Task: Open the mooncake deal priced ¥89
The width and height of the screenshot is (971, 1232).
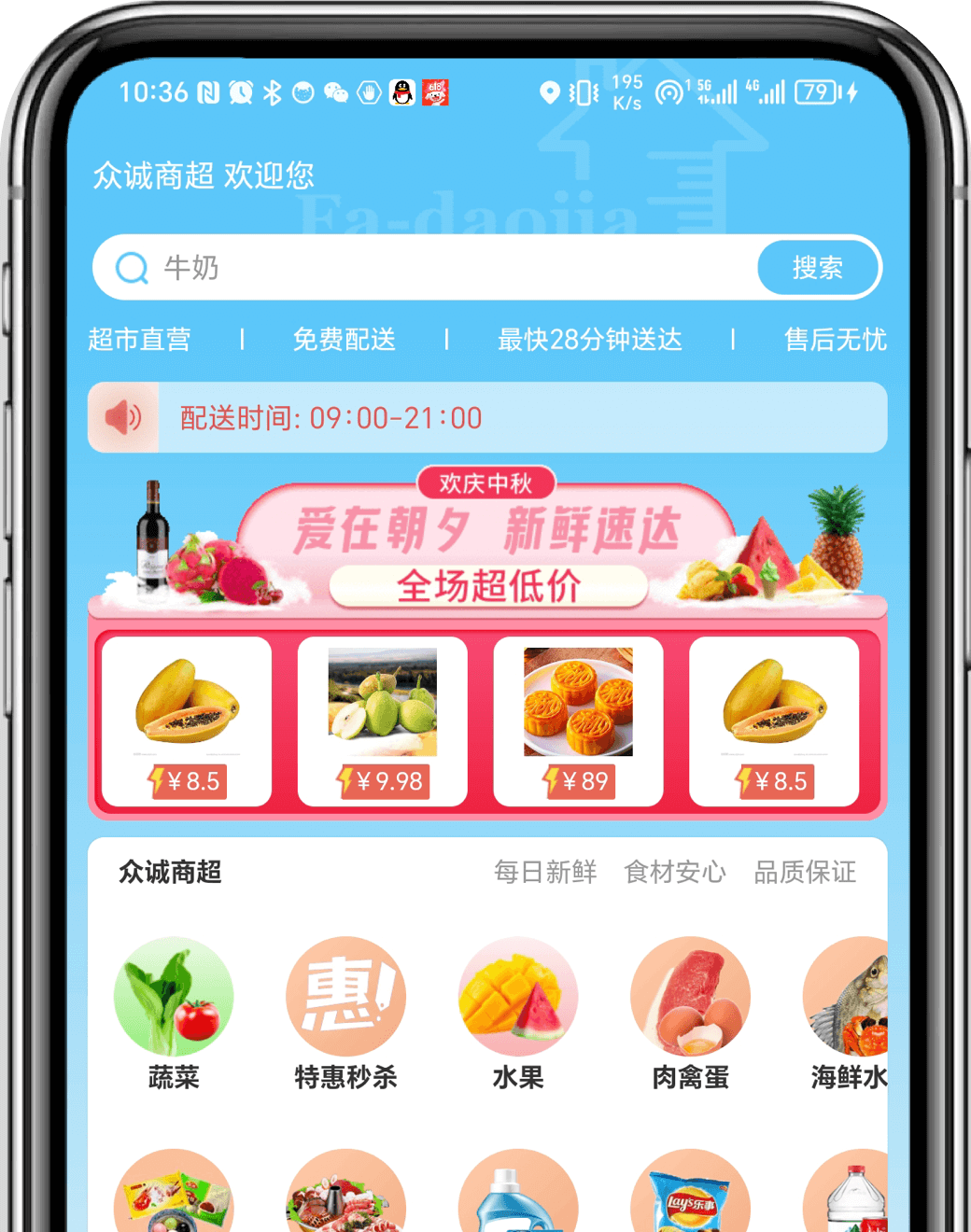Action: (x=578, y=721)
